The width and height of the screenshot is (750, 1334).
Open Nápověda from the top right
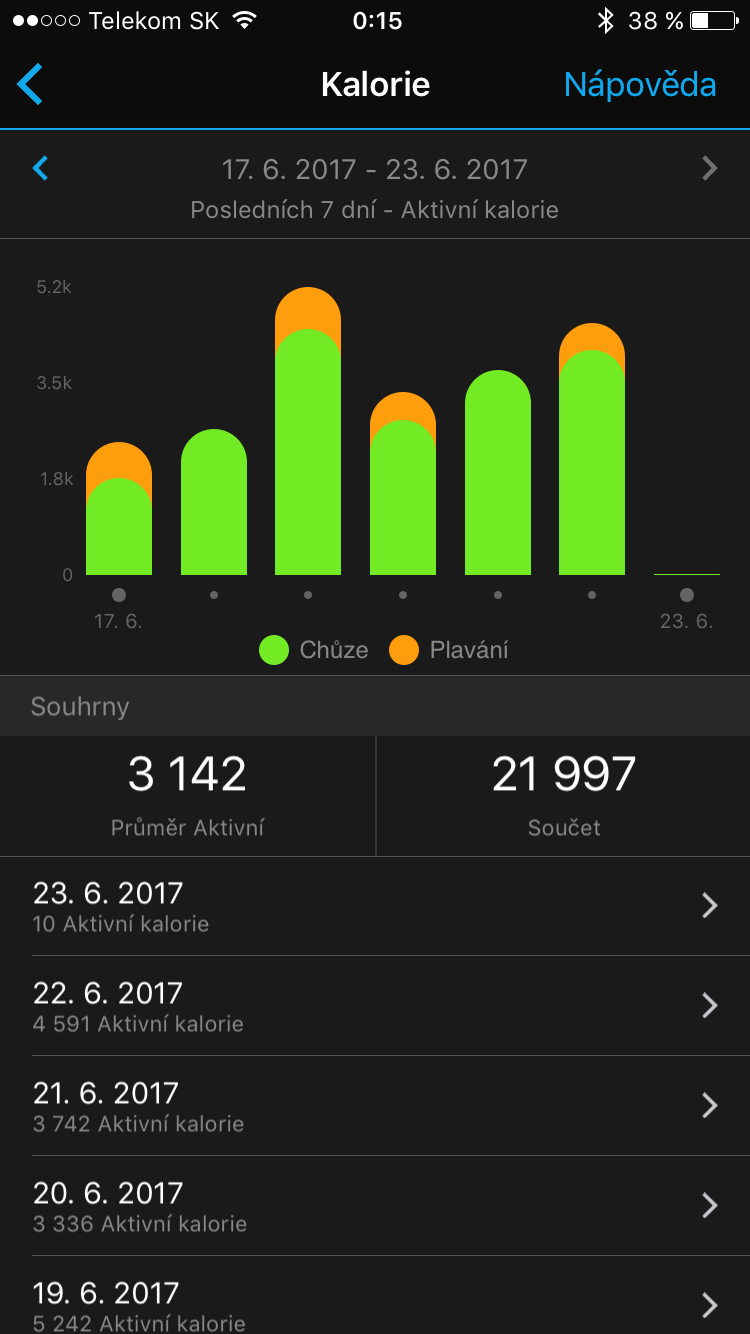[639, 84]
